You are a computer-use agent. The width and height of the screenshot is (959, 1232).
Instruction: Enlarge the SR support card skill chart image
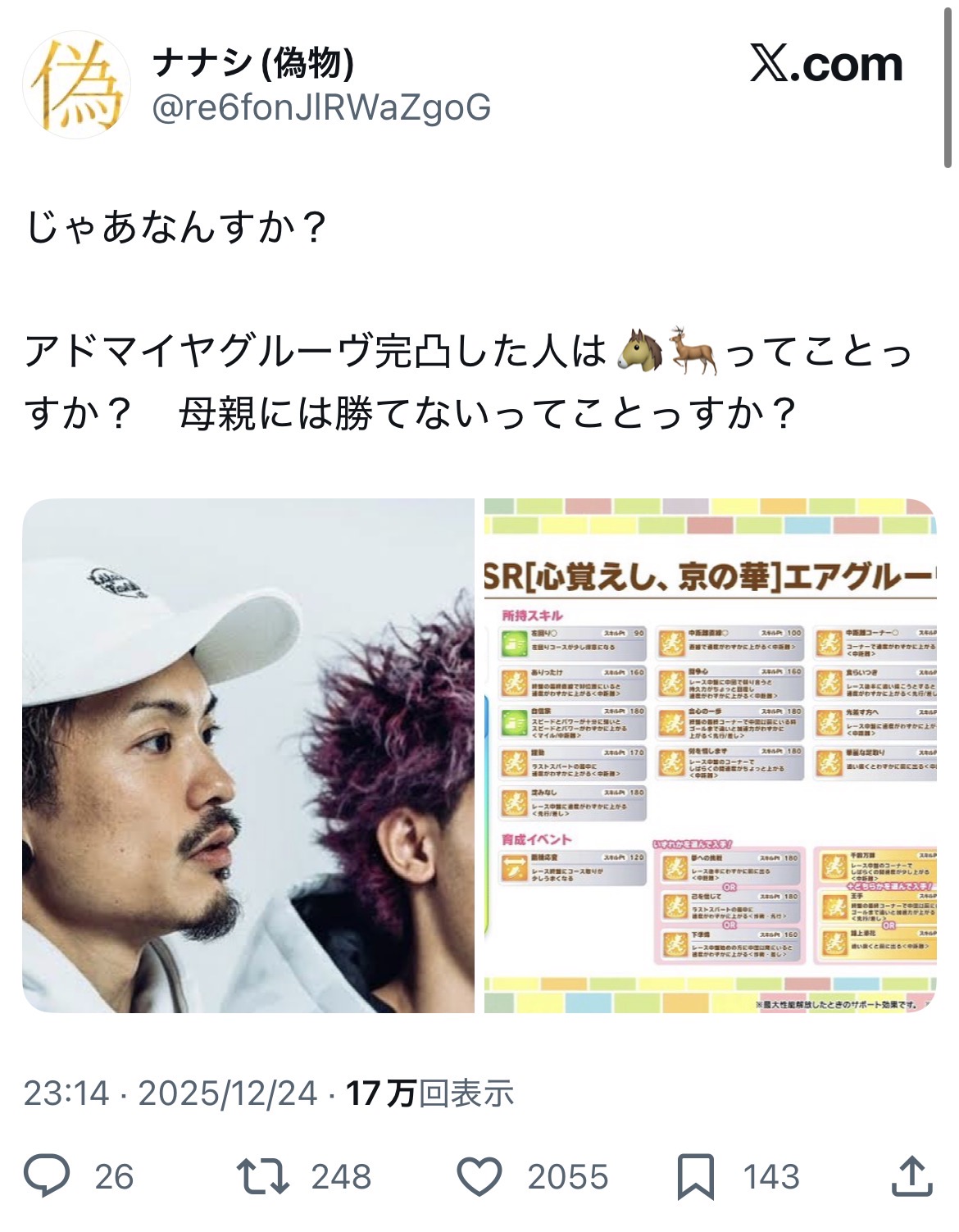710,755
